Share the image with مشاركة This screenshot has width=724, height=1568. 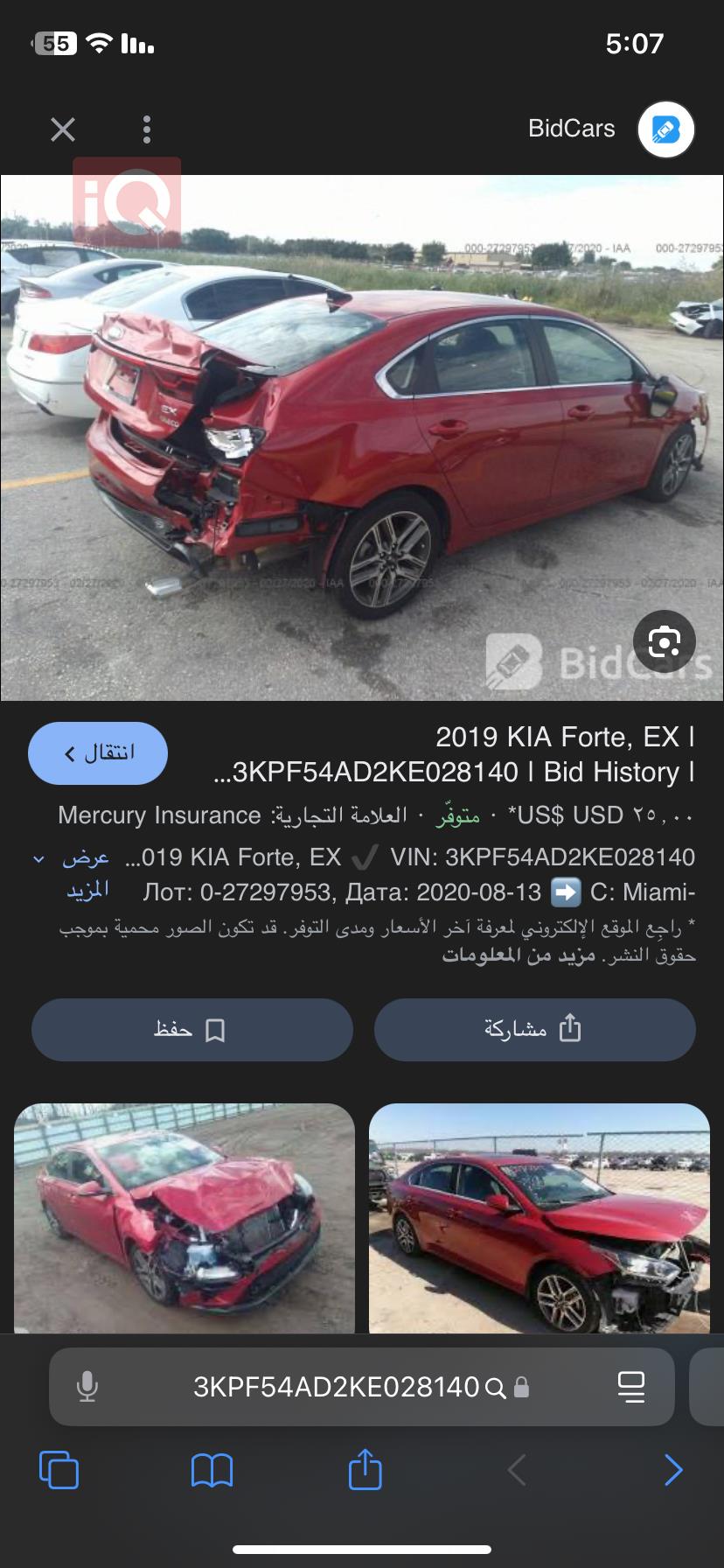(535, 1029)
